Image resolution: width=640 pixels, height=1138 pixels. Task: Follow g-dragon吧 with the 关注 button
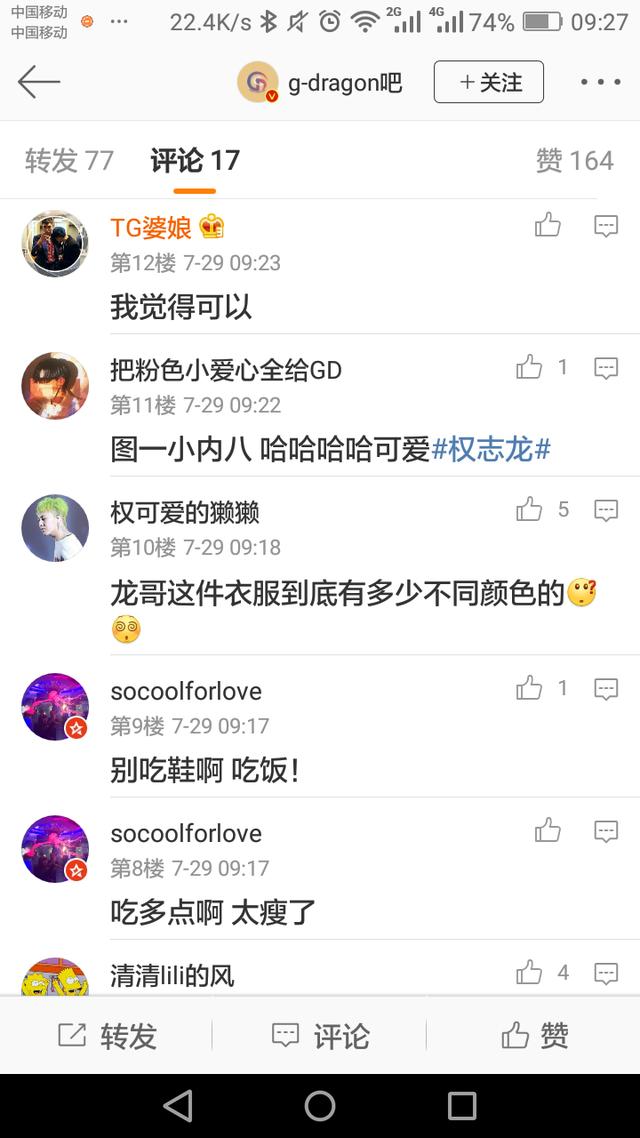pos(488,82)
